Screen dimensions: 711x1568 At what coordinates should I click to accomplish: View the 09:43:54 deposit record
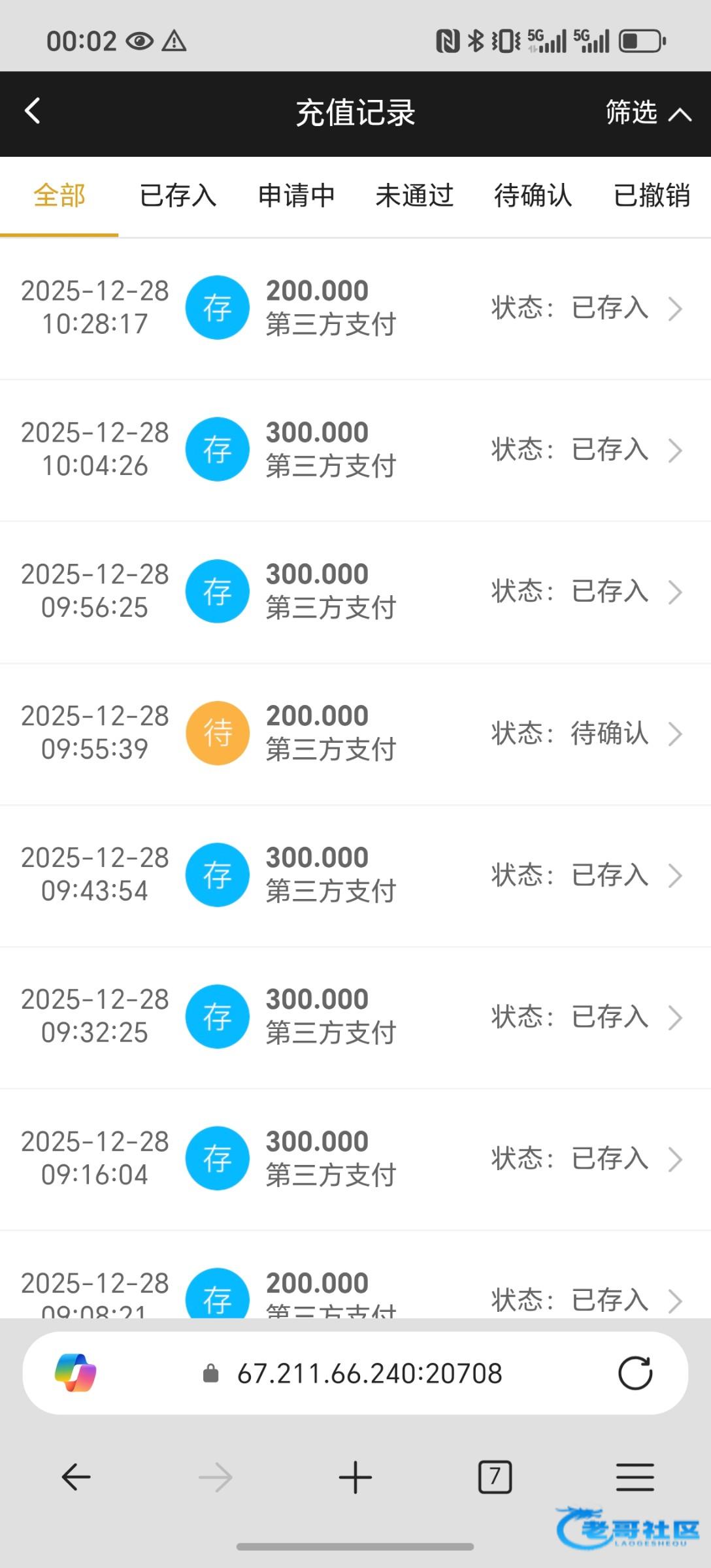tap(355, 875)
